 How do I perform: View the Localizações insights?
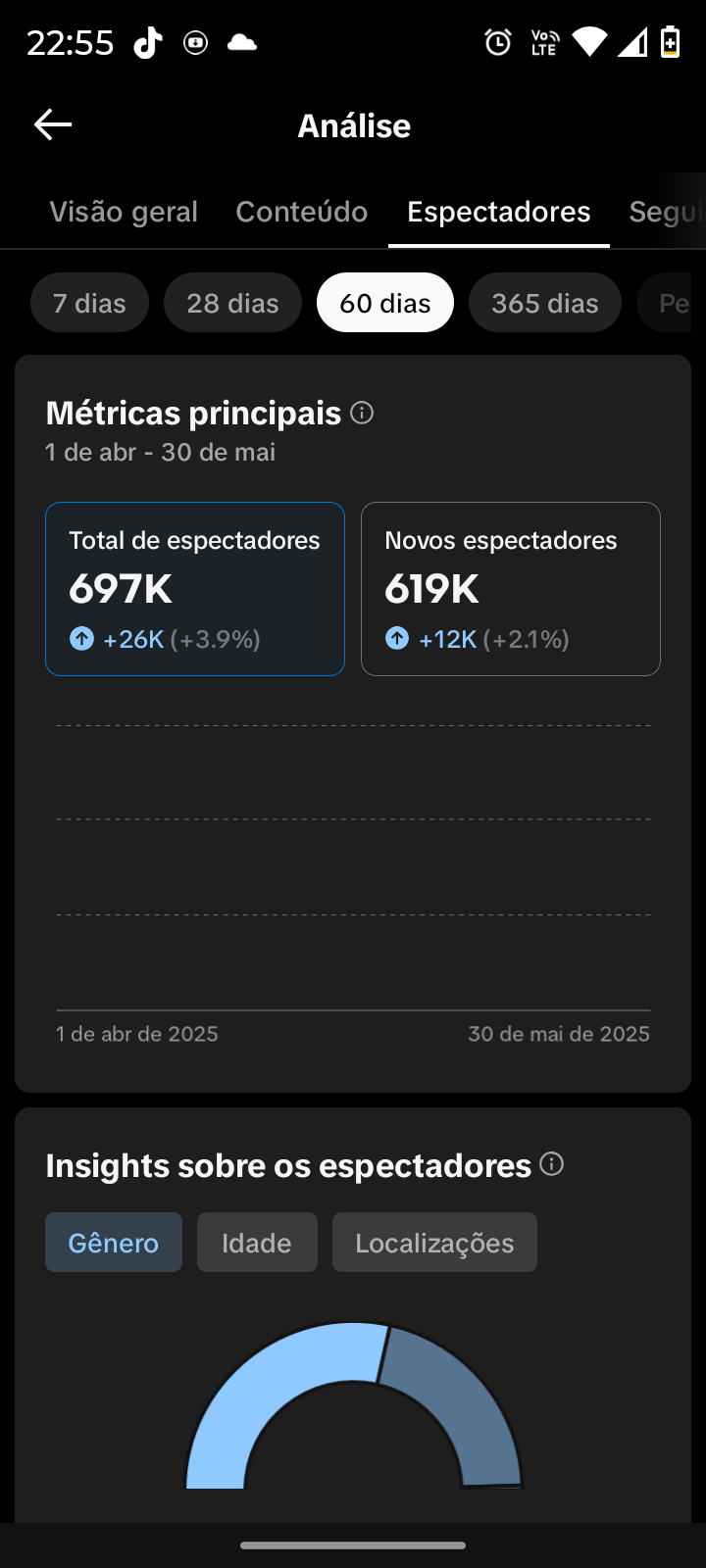coord(434,1243)
